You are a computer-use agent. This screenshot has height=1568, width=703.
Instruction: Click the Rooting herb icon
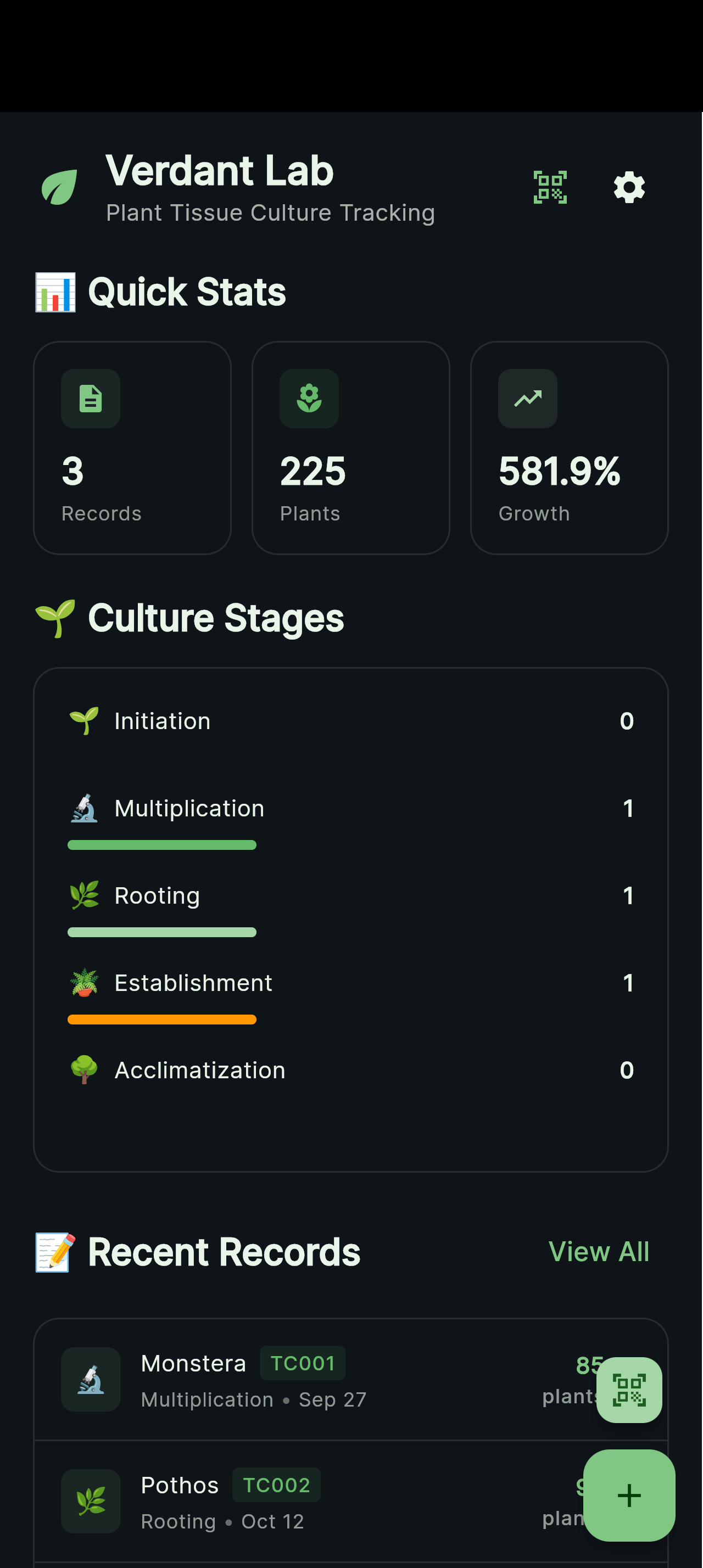pos(85,895)
